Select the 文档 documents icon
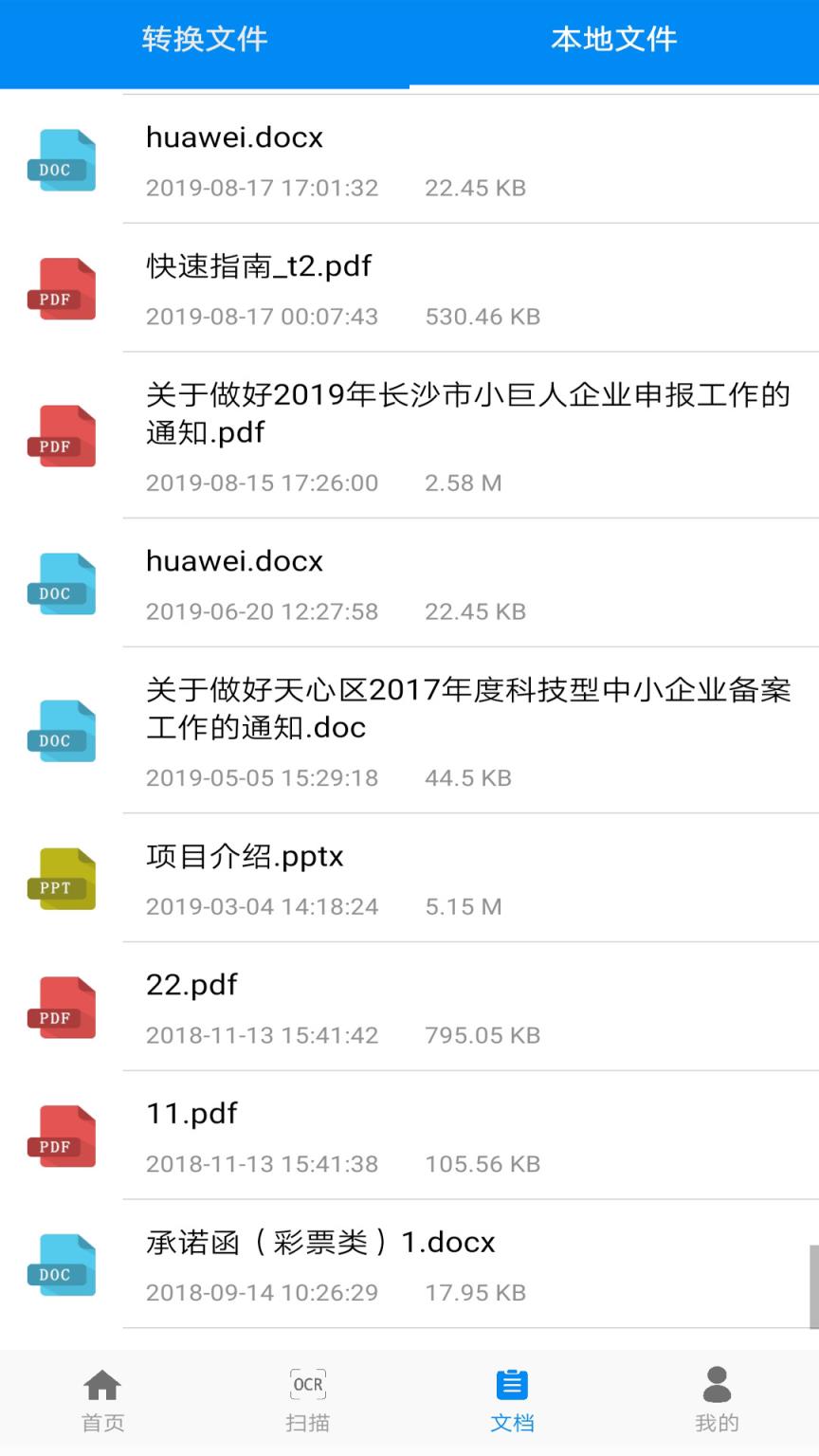The height and width of the screenshot is (1456, 819). (x=512, y=1398)
